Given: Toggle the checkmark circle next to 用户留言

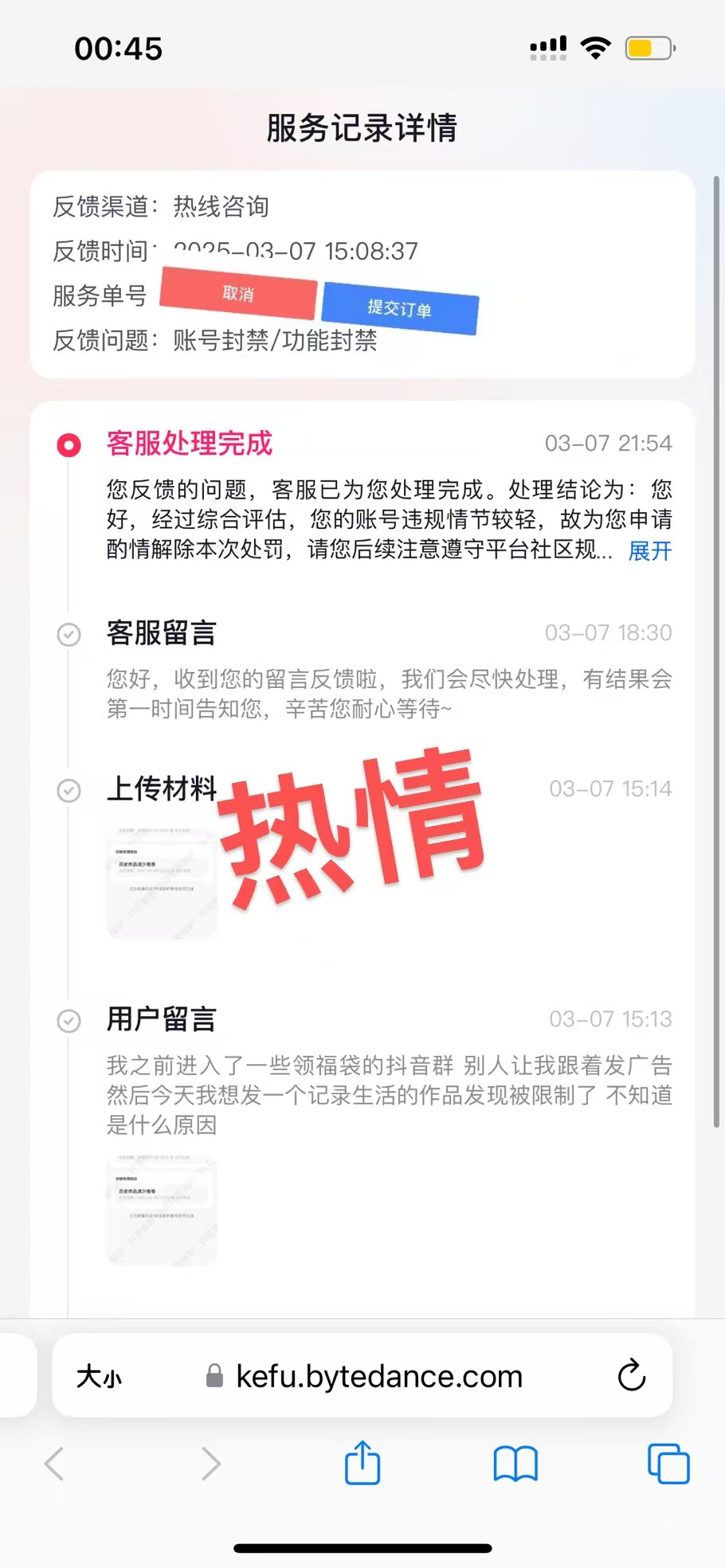Looking at the screenshot, I should click(x=69, y=1020).
